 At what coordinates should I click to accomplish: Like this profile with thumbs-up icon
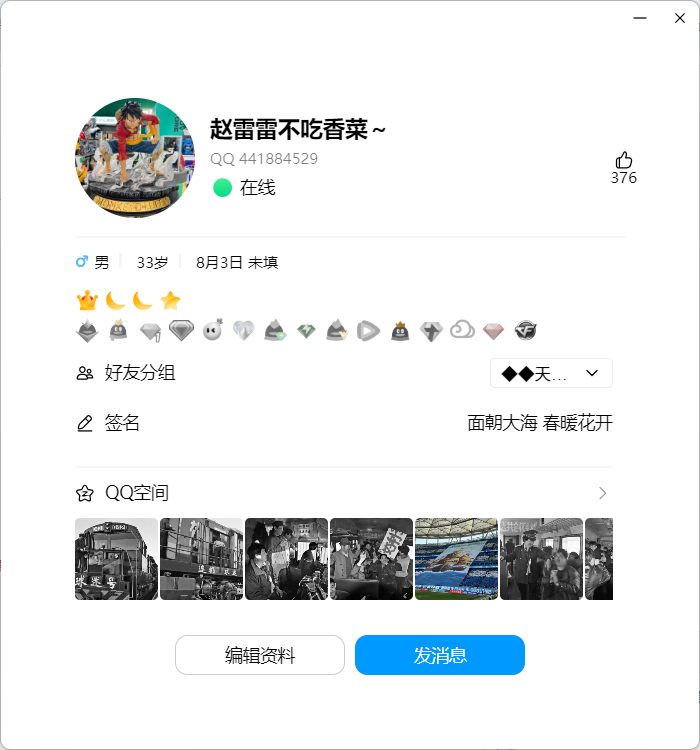tap(624, 160)
